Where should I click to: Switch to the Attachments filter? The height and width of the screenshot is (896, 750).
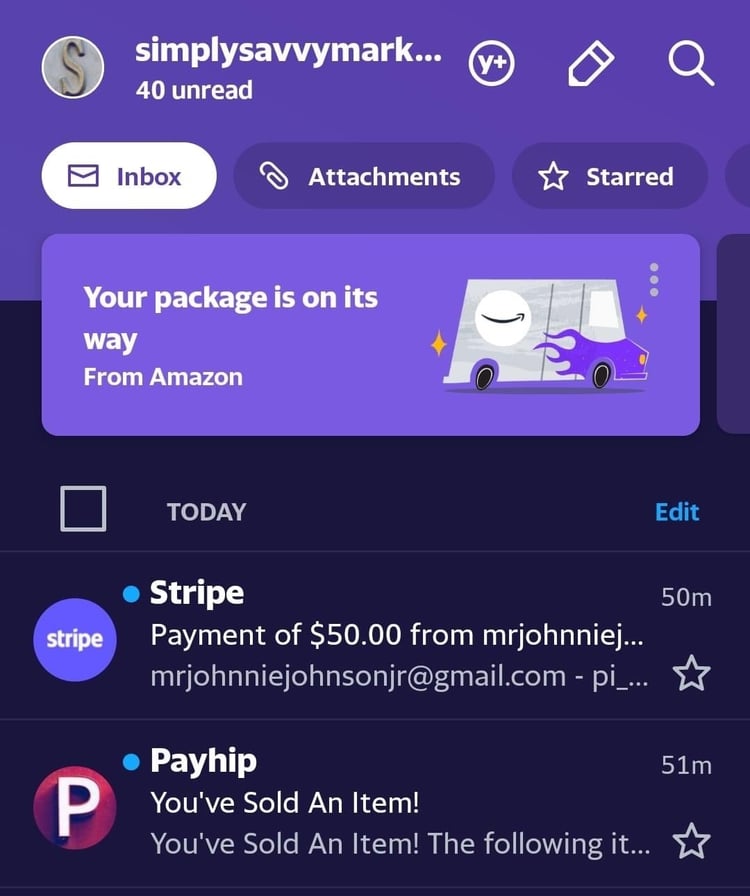click(364, 176)
